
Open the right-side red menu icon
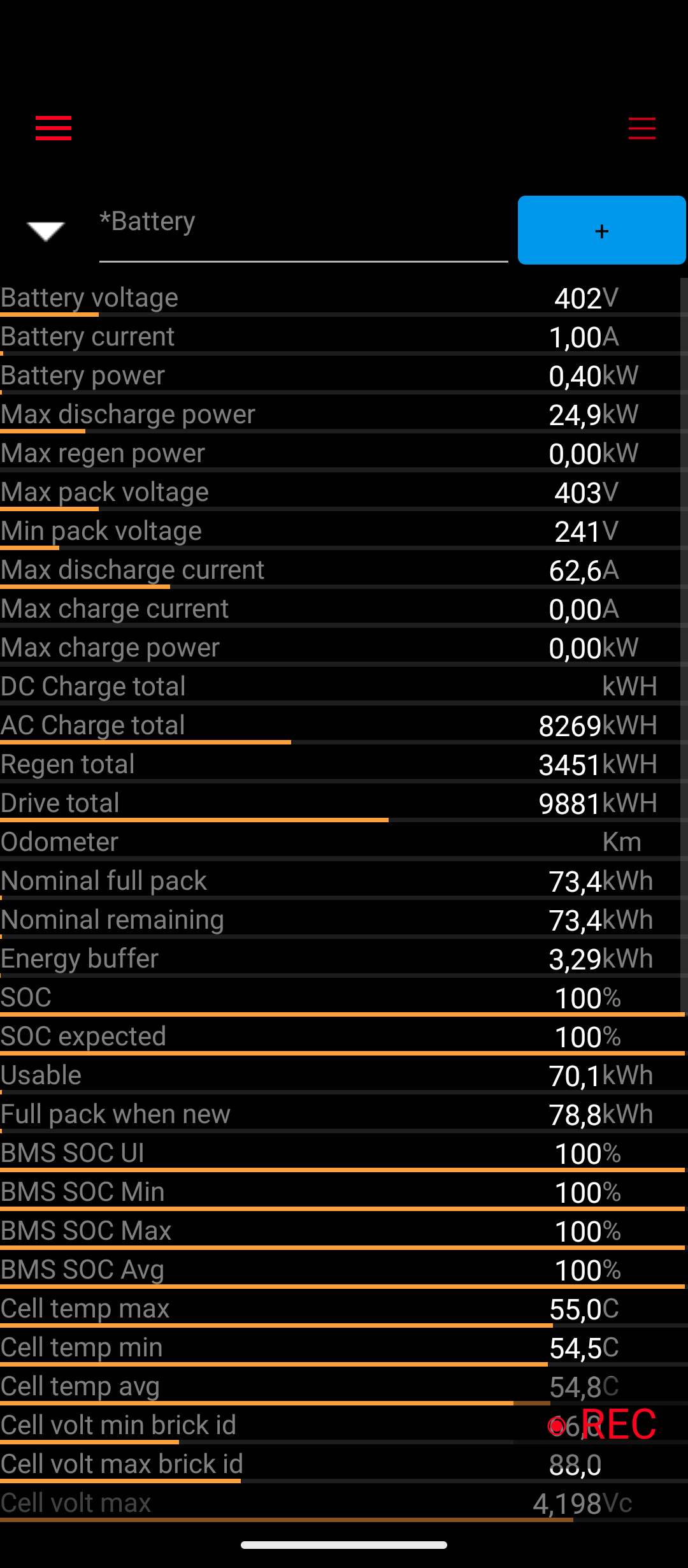pos(641,128)
